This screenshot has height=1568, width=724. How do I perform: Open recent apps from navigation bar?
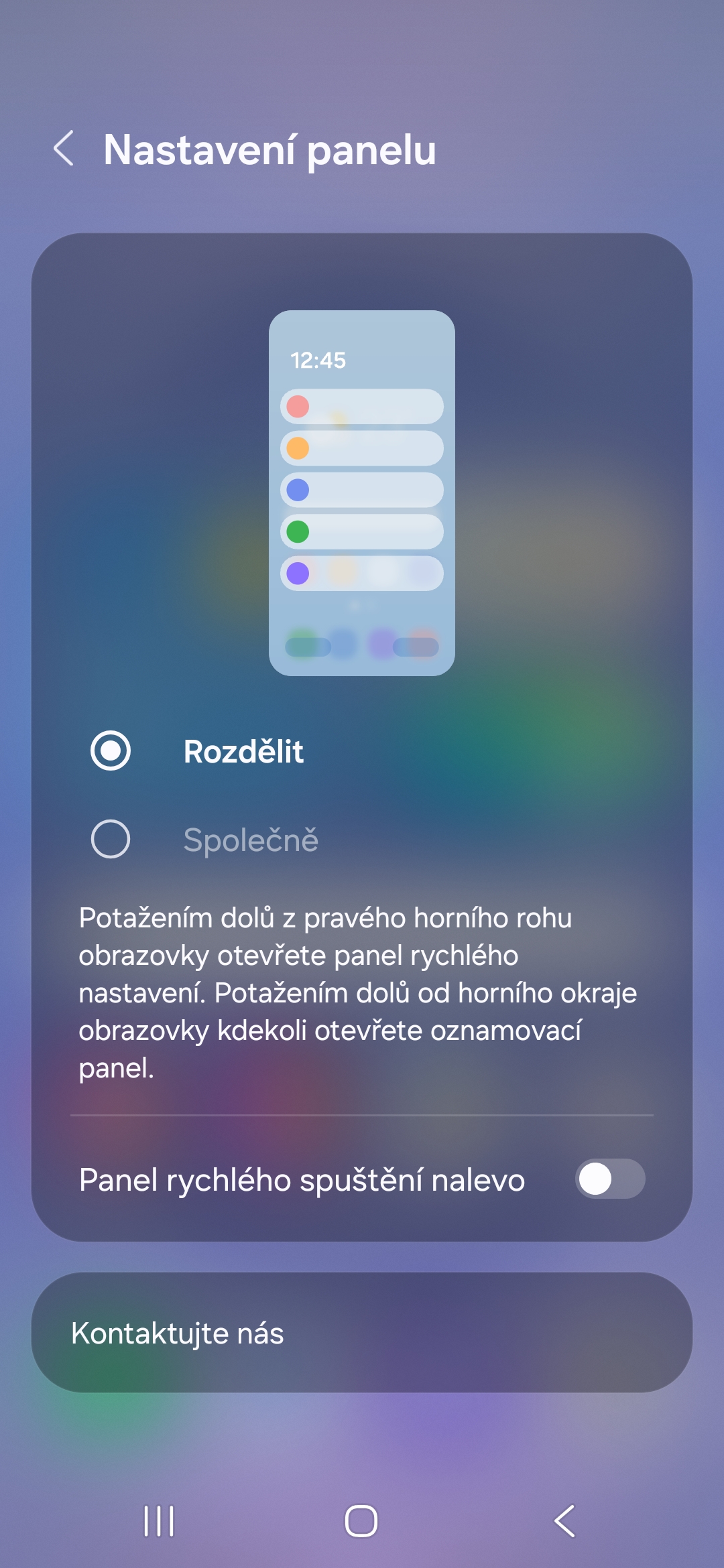click(x=159, y=1521)
